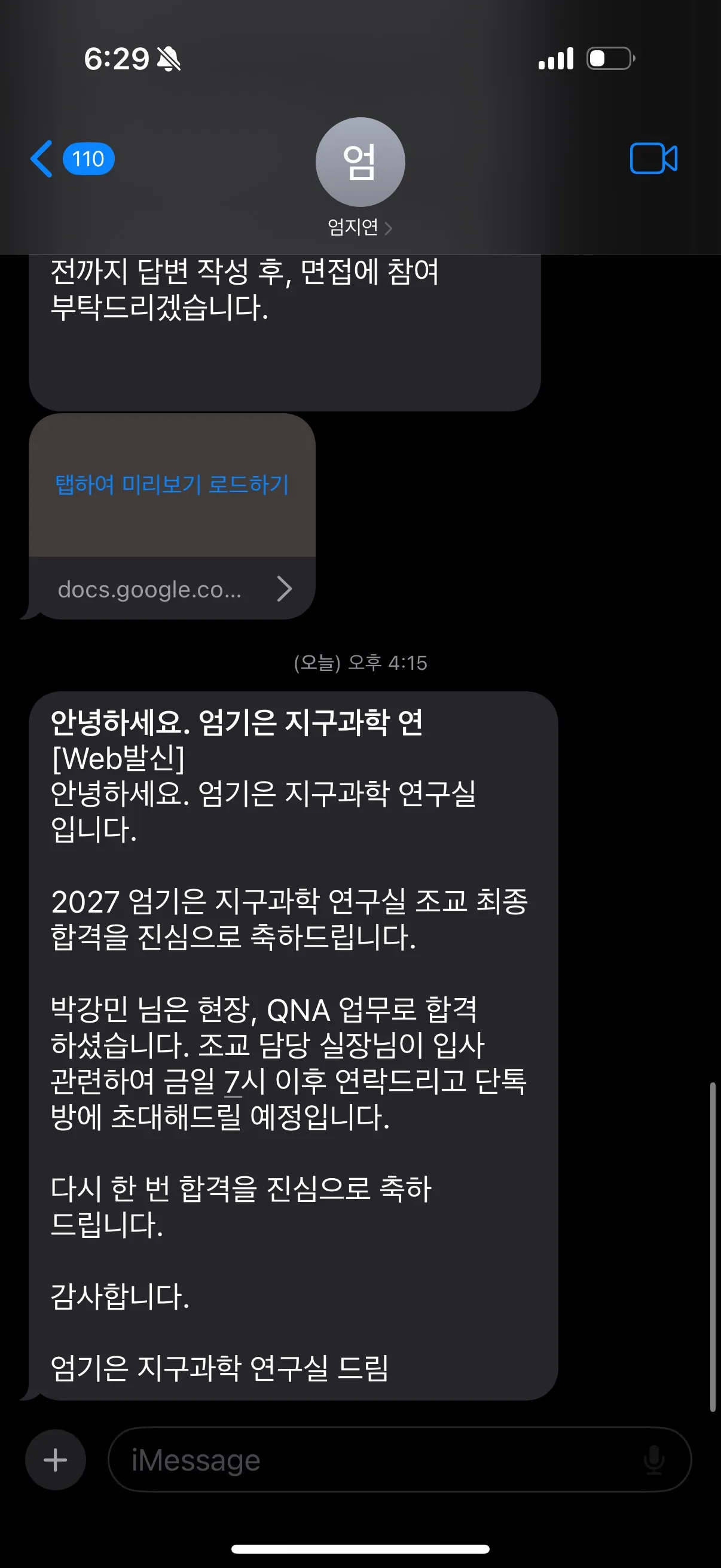721x1568 pixels.
Task: Tap the contact avatar showing 엄
Action: [360, 161]
